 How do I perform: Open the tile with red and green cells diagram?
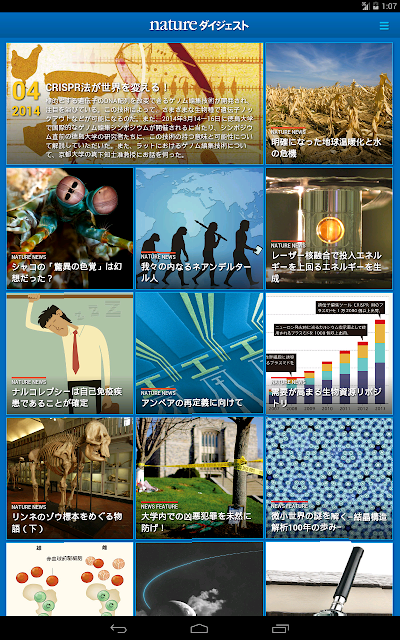(70, 579)
